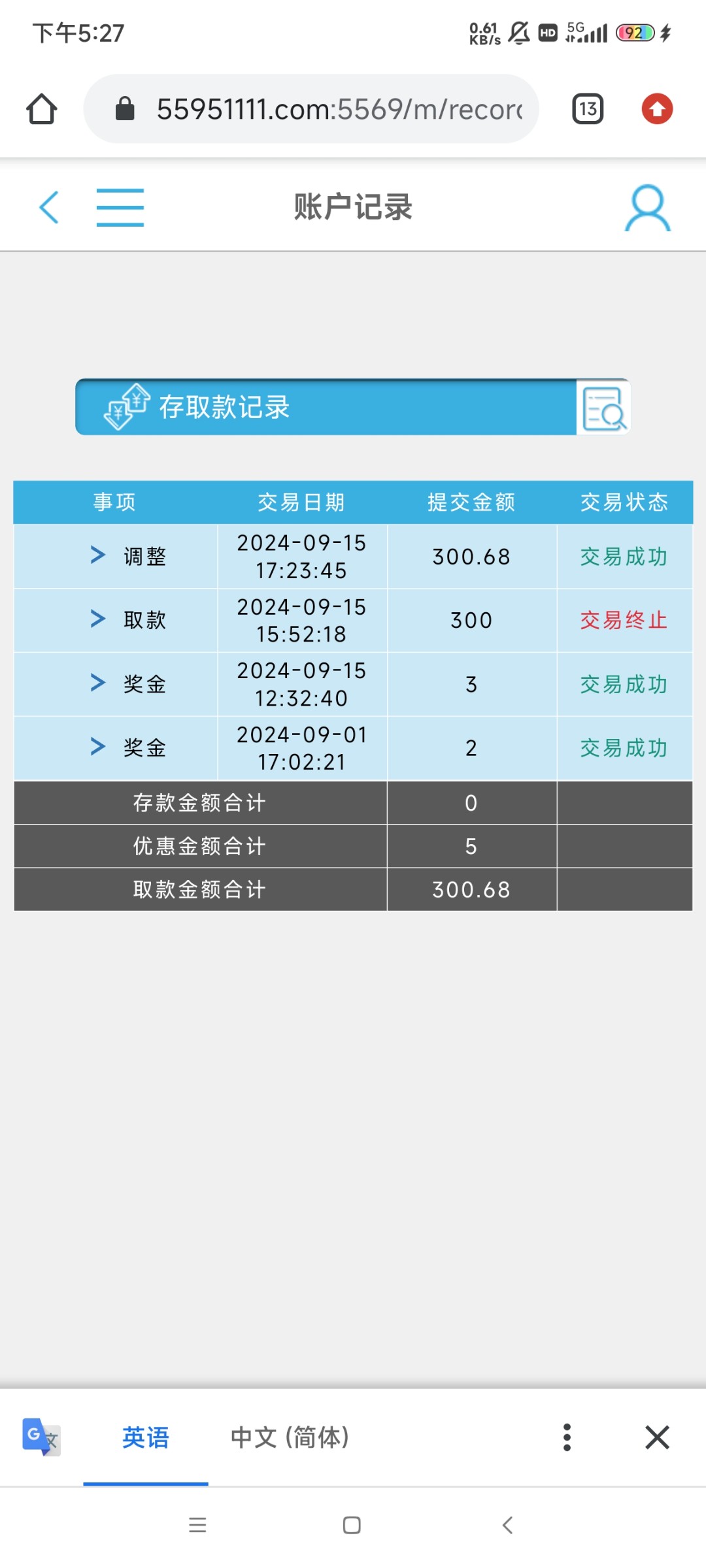Image resolution: width=706 pixels, height=1568 pixels.
Task: Tap the URL address bar
Action: pyautogui.click(x=327, y=109)
